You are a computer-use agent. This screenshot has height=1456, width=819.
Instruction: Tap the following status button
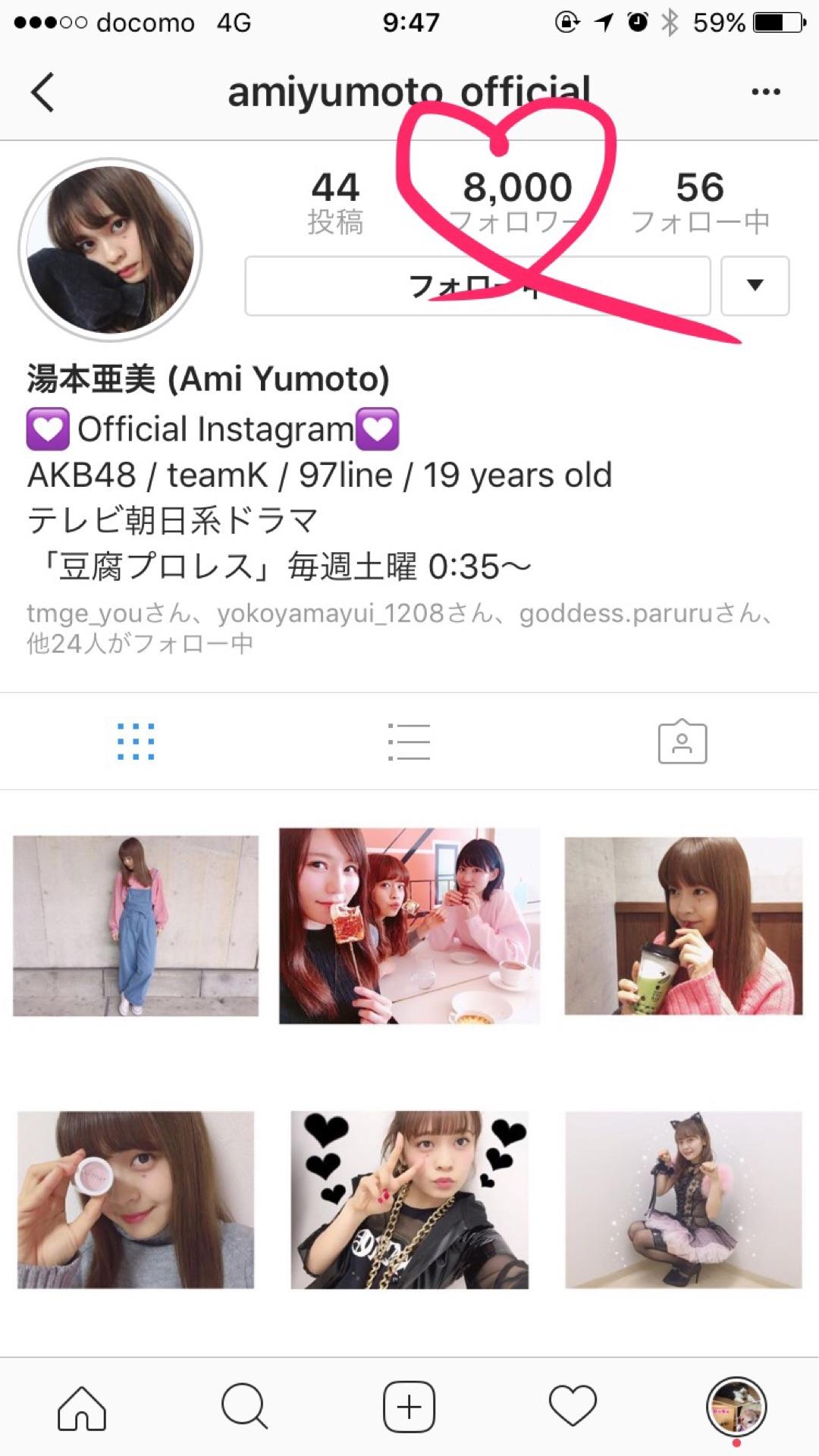click(x=477, y=286)
